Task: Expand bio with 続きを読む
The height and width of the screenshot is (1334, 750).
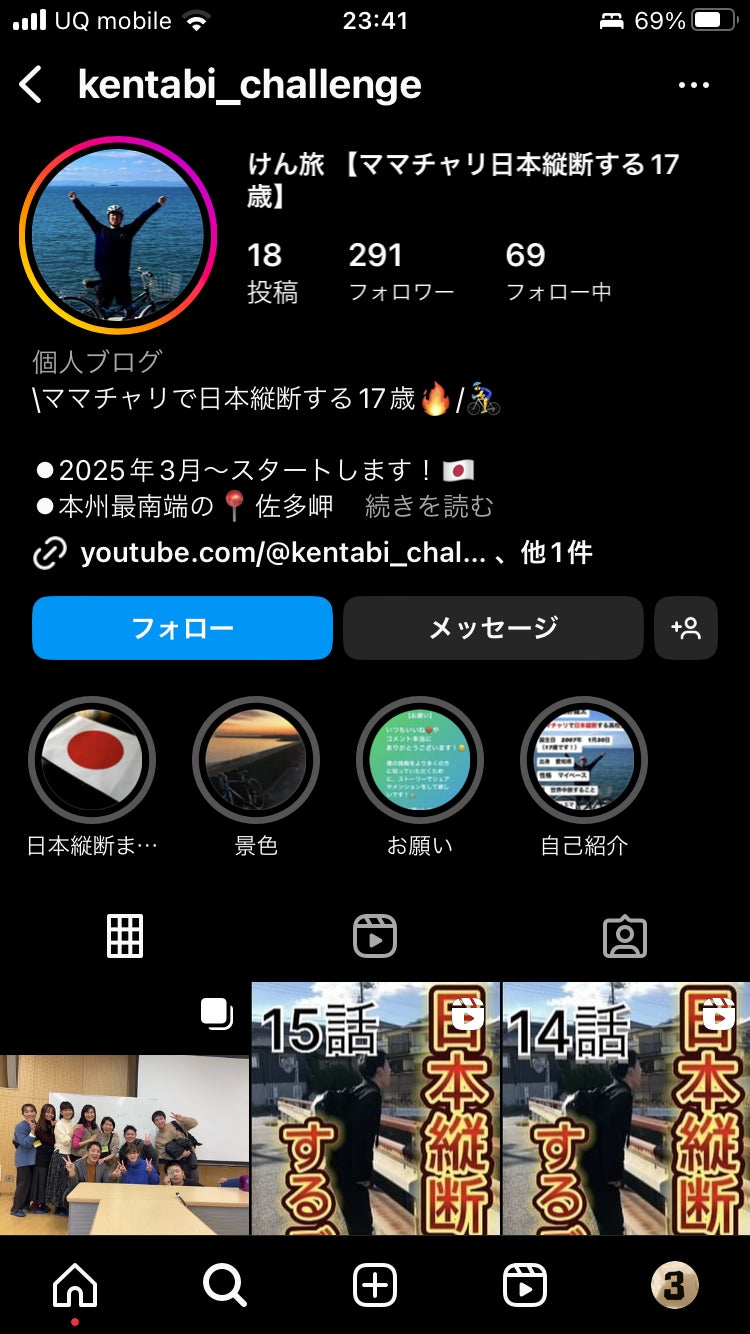Action: [429, 507]
